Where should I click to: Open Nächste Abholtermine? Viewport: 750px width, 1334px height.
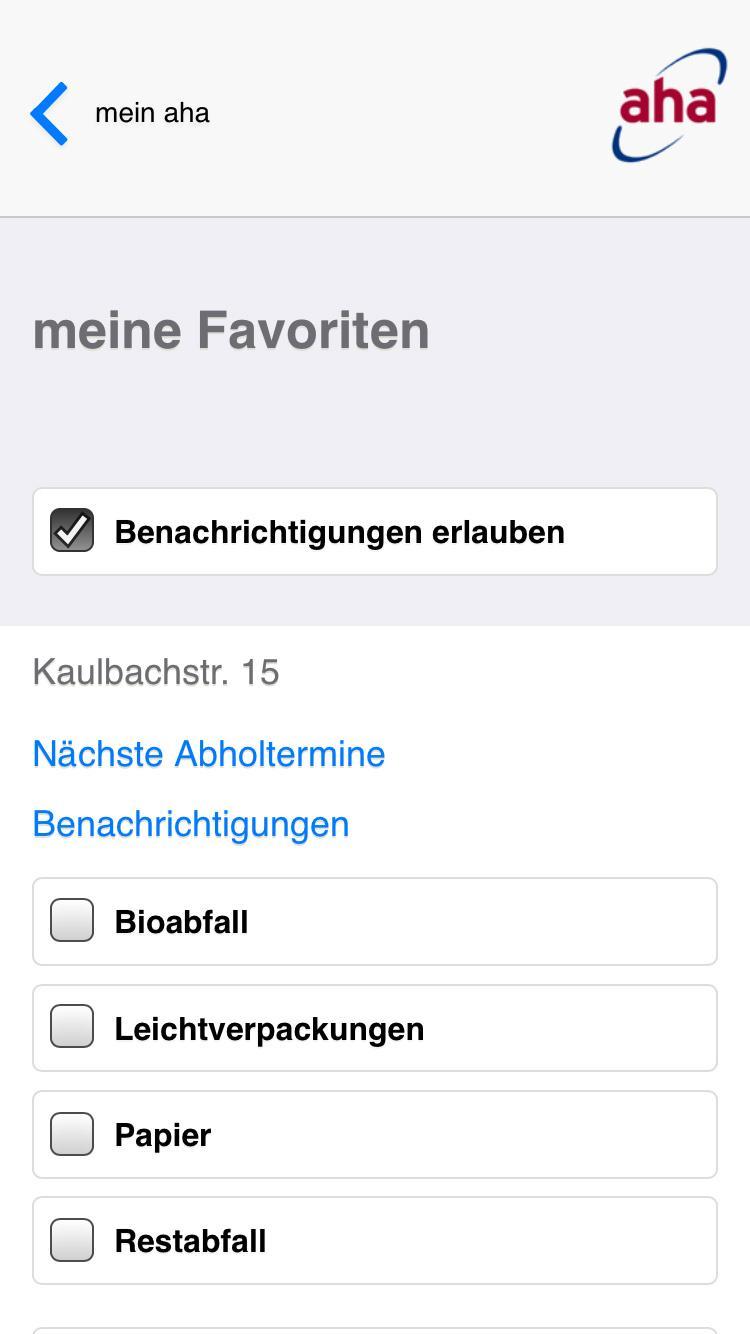[x=209, y=754]
